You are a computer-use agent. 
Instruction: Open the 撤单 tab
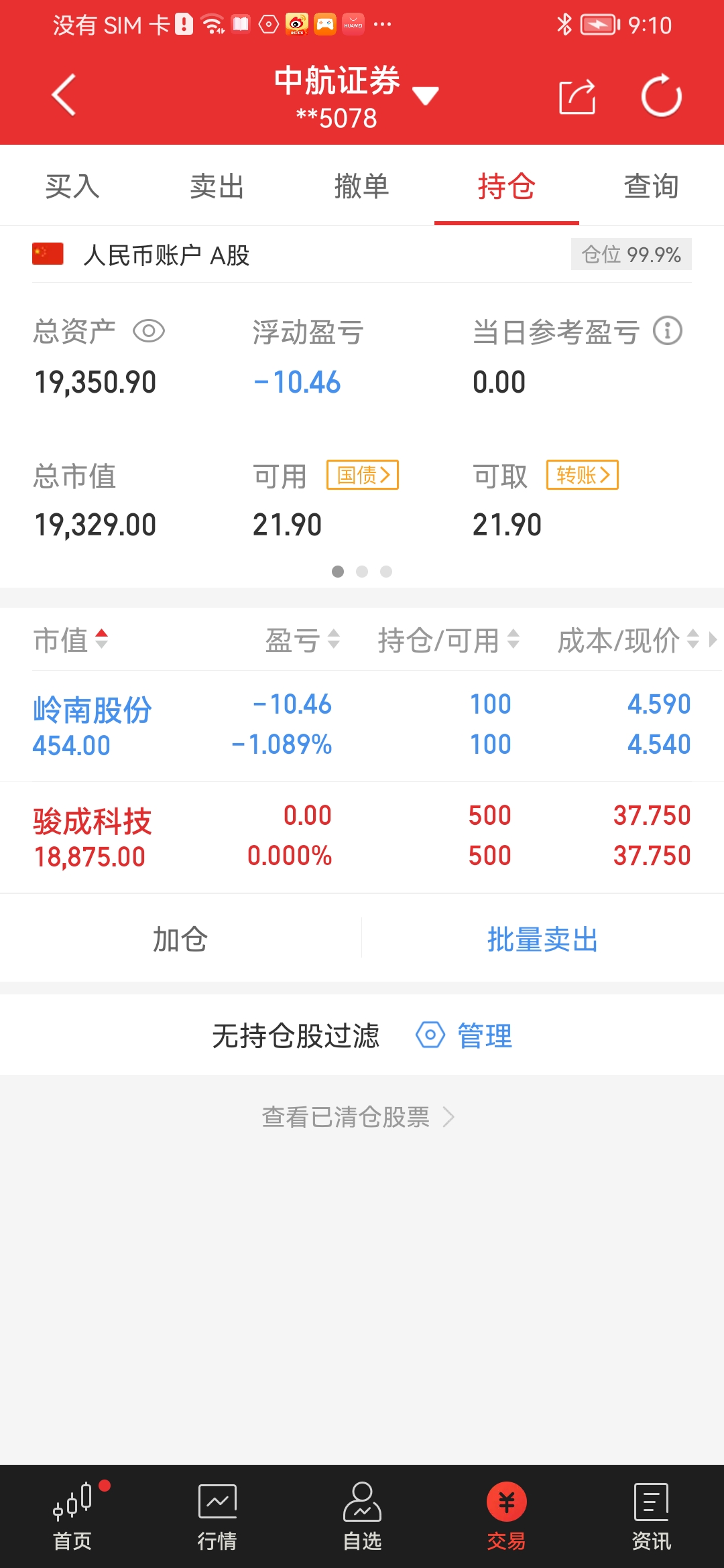[x=362, y=186]
